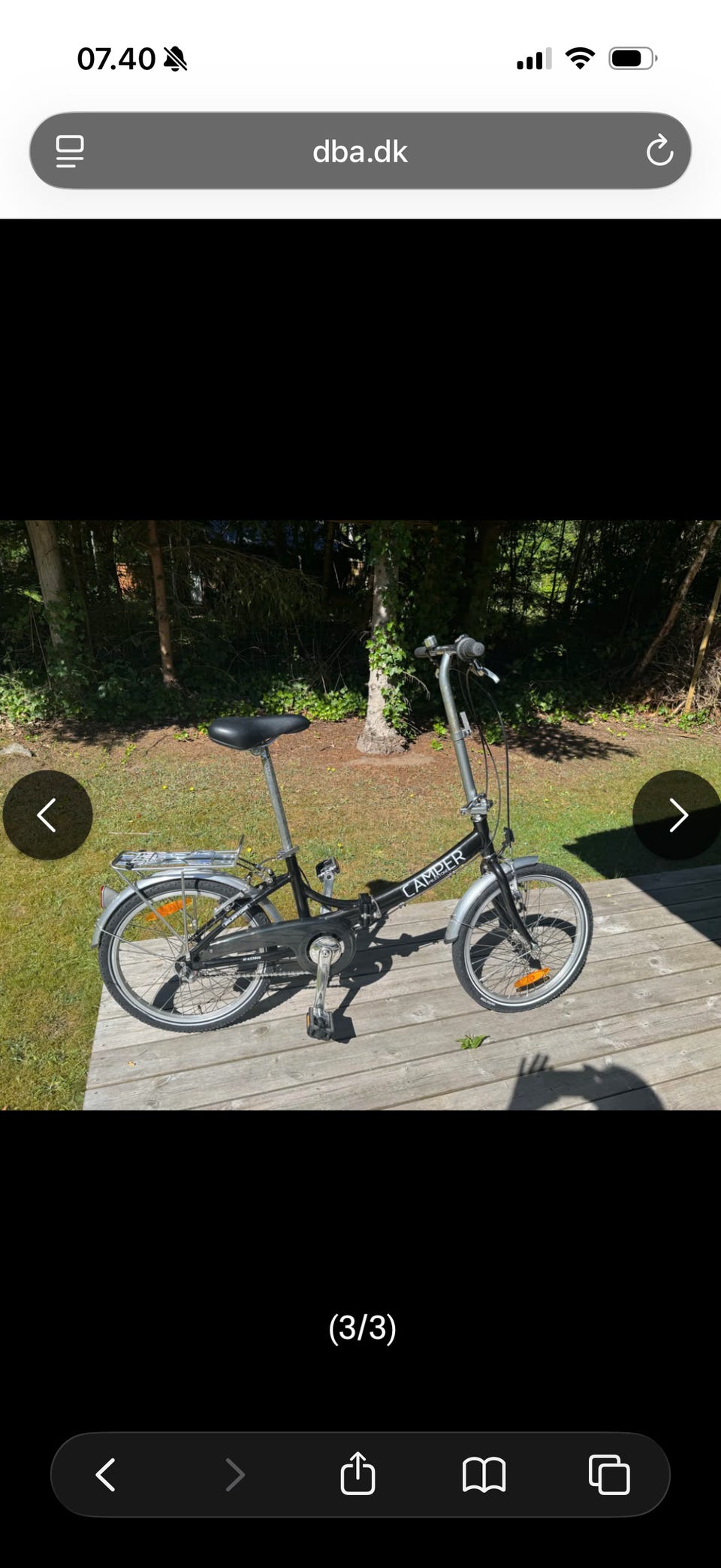Share this page
The image size is (721, 1568).
tap(357, 1473)
